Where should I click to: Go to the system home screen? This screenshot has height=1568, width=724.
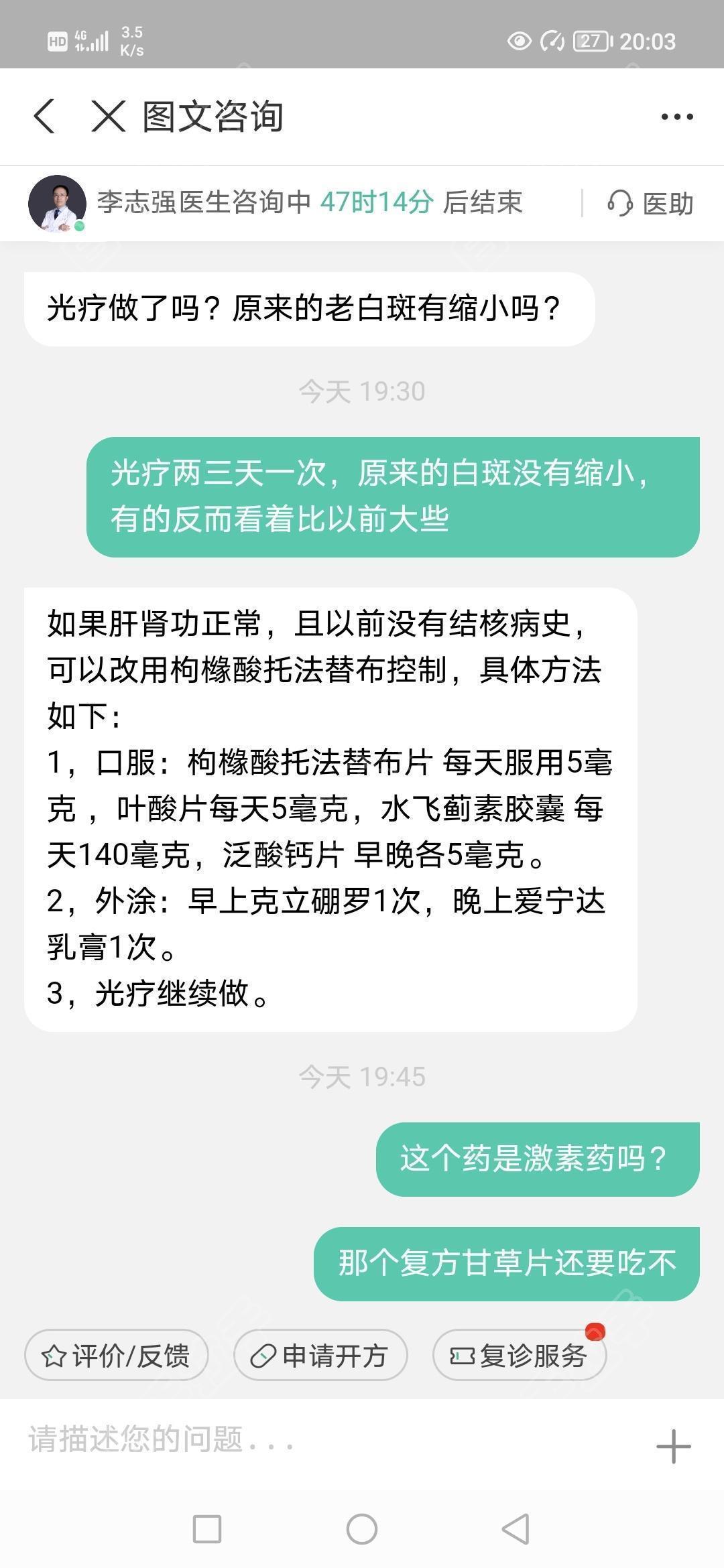coord(361,1530)
